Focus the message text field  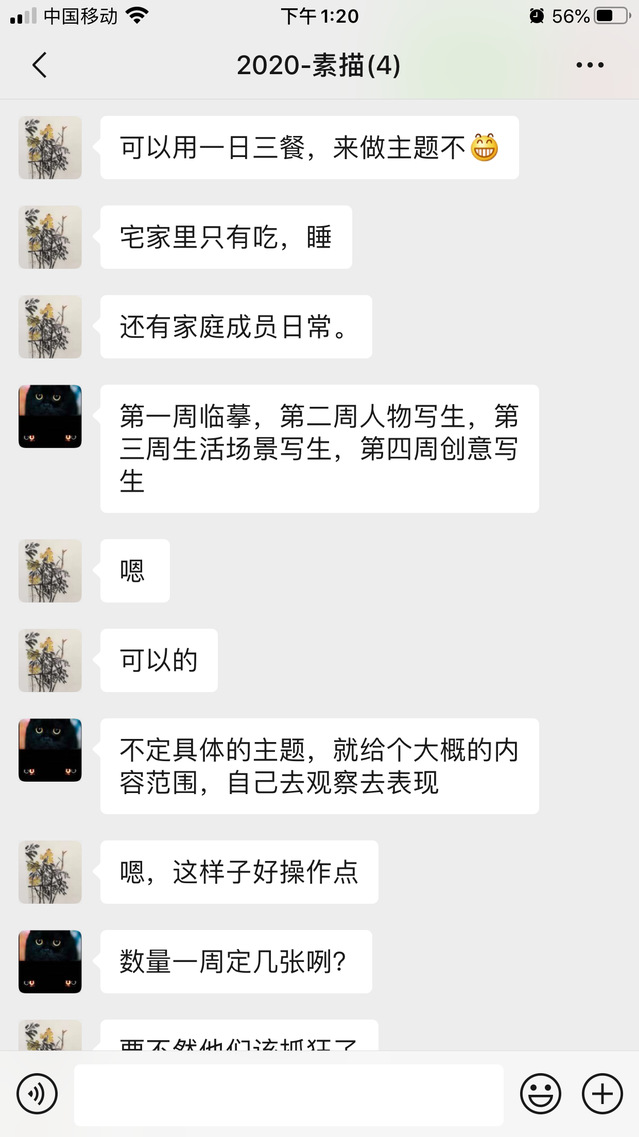(x=288, y=1094)
